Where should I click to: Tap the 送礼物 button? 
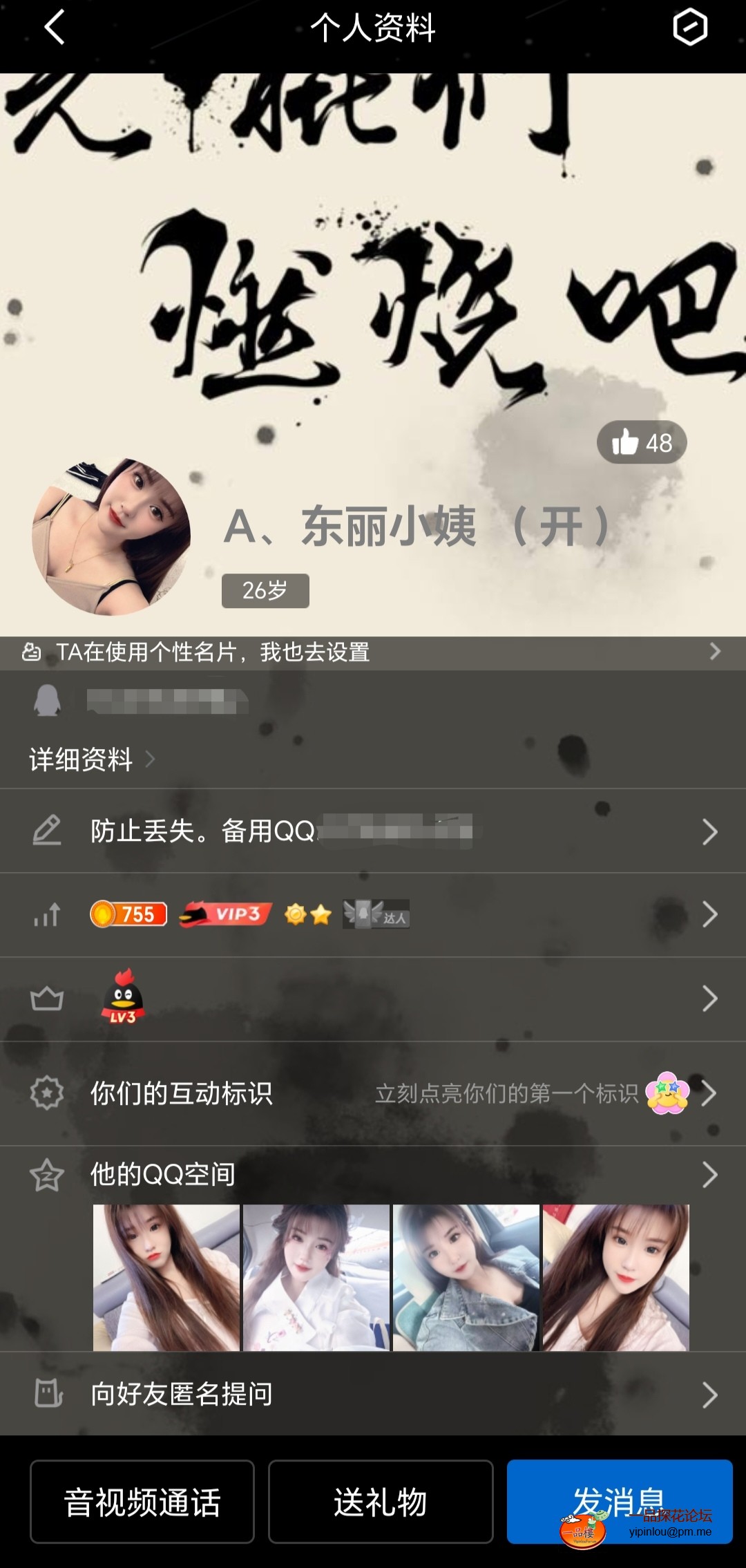[x=381, y=1502]
